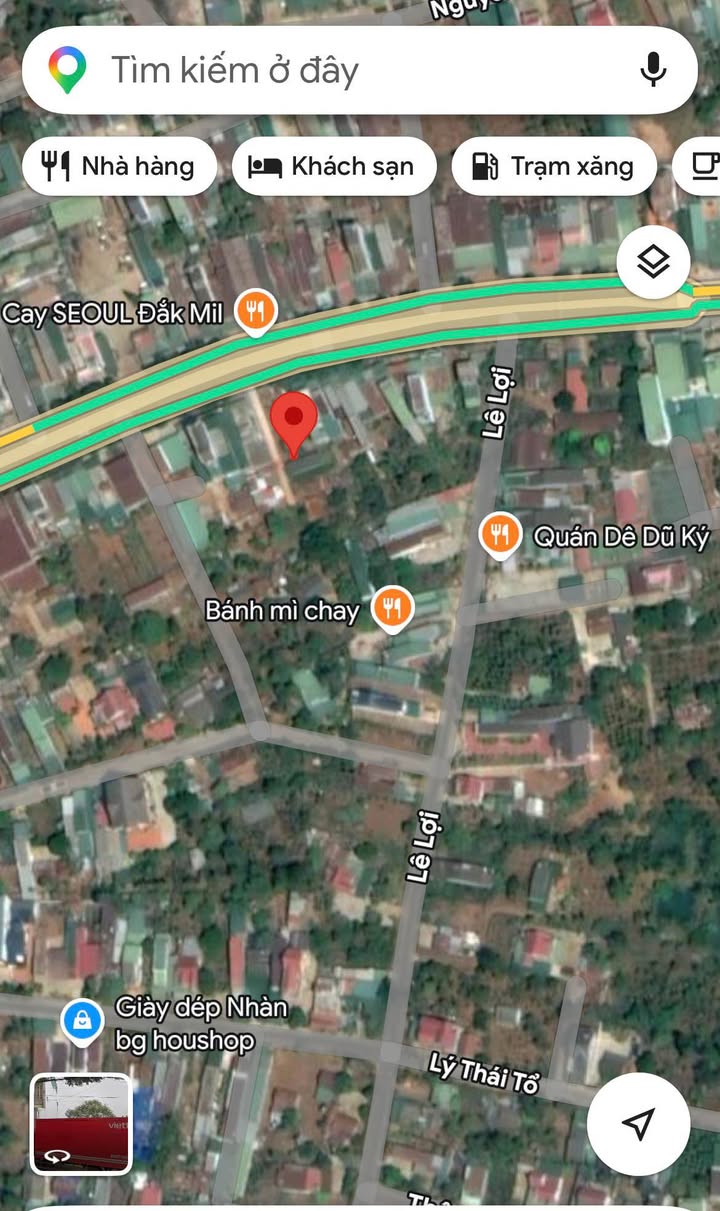Image resolution: width=720 pixels, height=1211 pixels.
Task: Tap the red dropped pin
Action: coord(294,422)
